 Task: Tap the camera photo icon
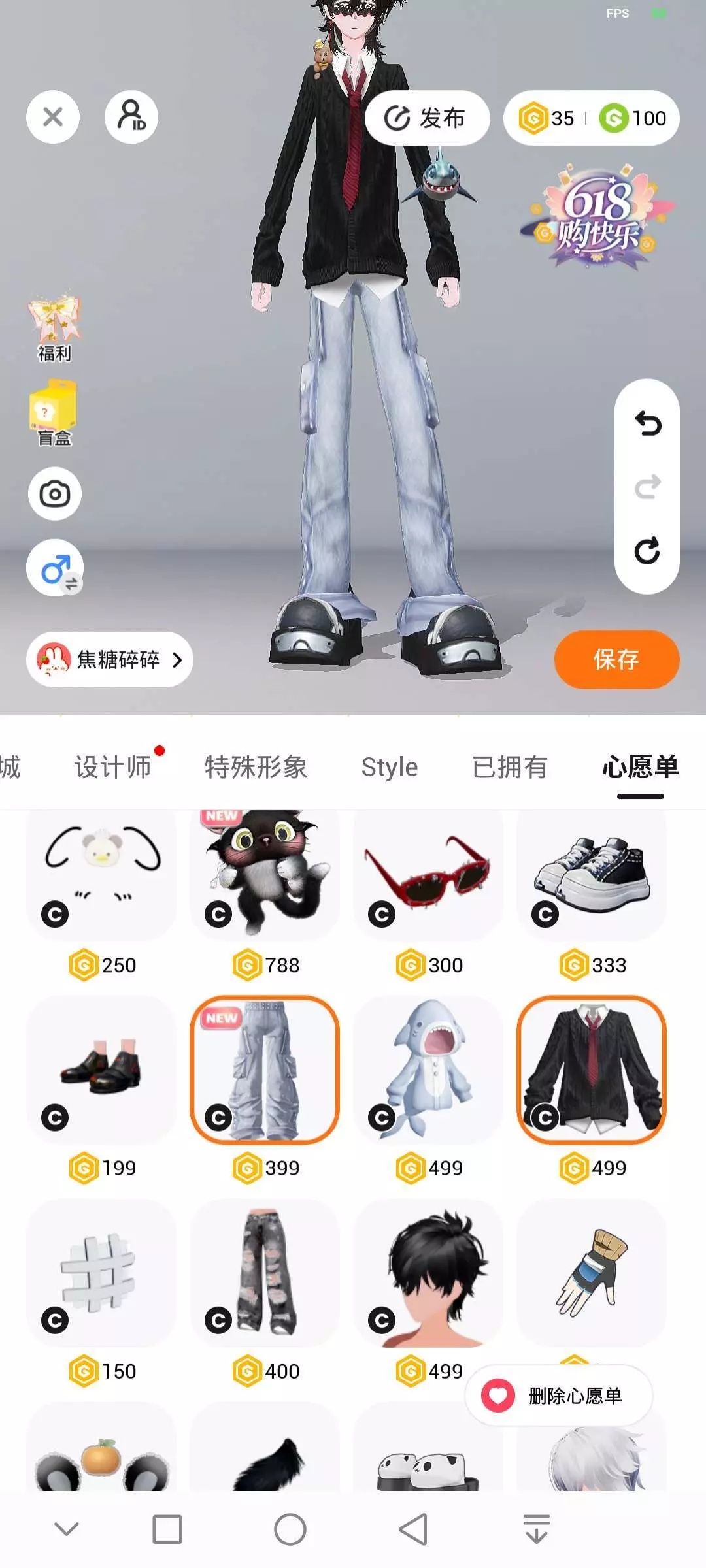(x=55, y=494)
